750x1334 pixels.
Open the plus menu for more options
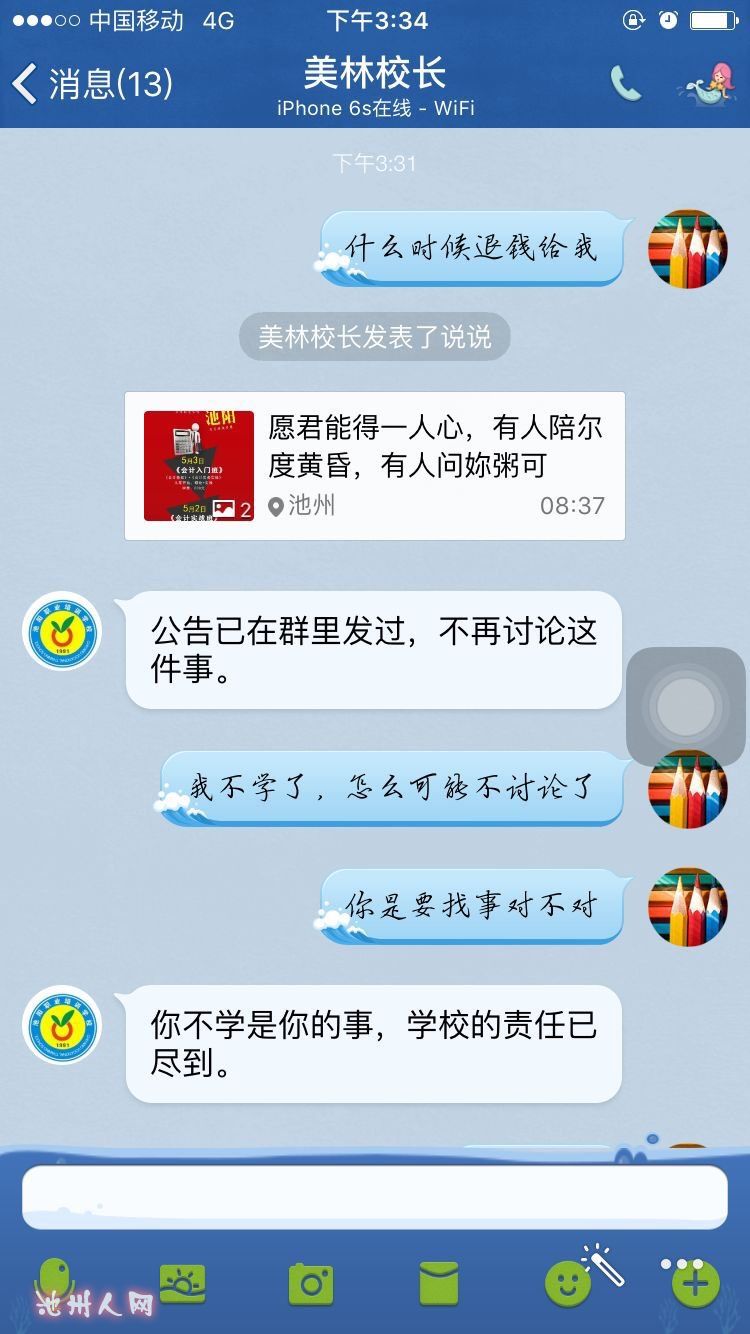click(695, 1283)
